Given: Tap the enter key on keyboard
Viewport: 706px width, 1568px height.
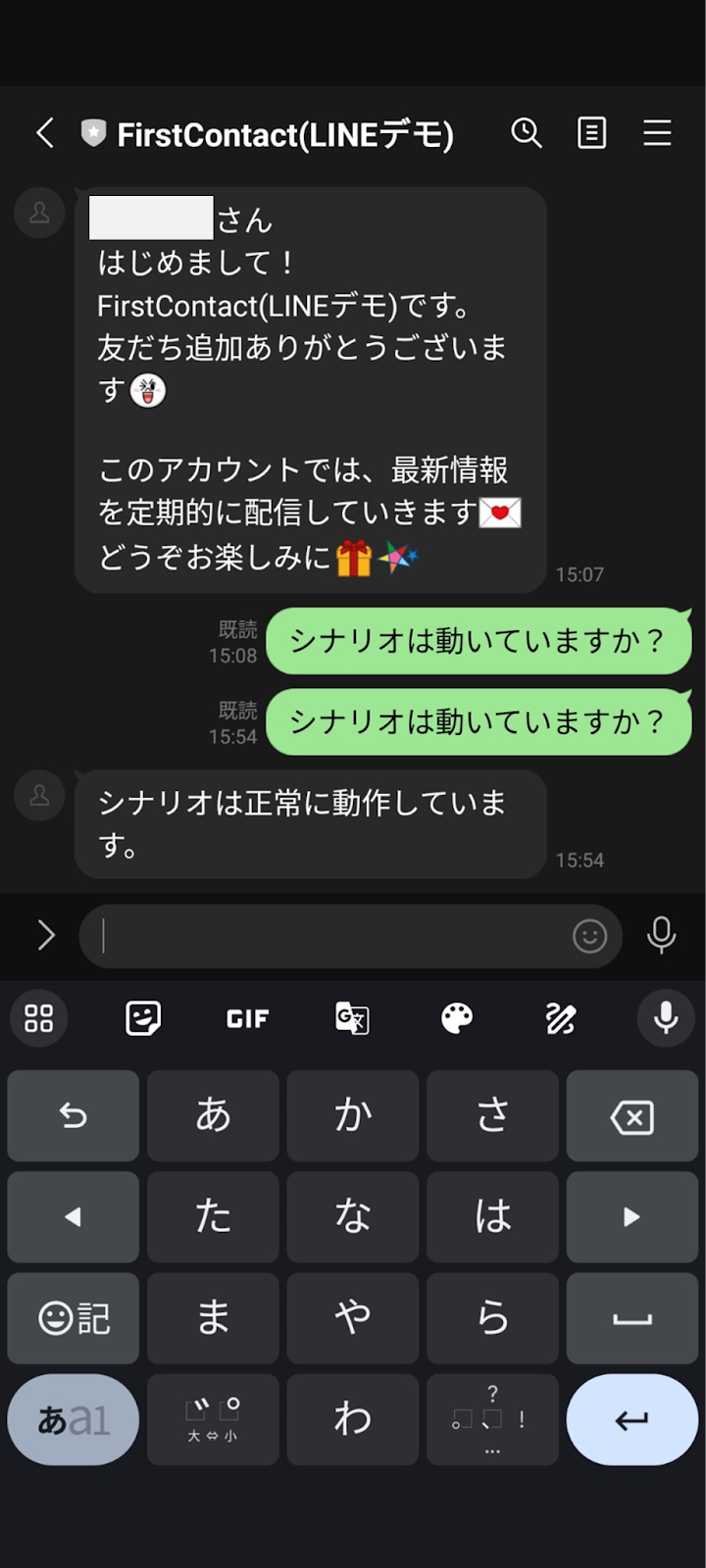Looking at the screenshot, I should click(x=631, y=1419).
